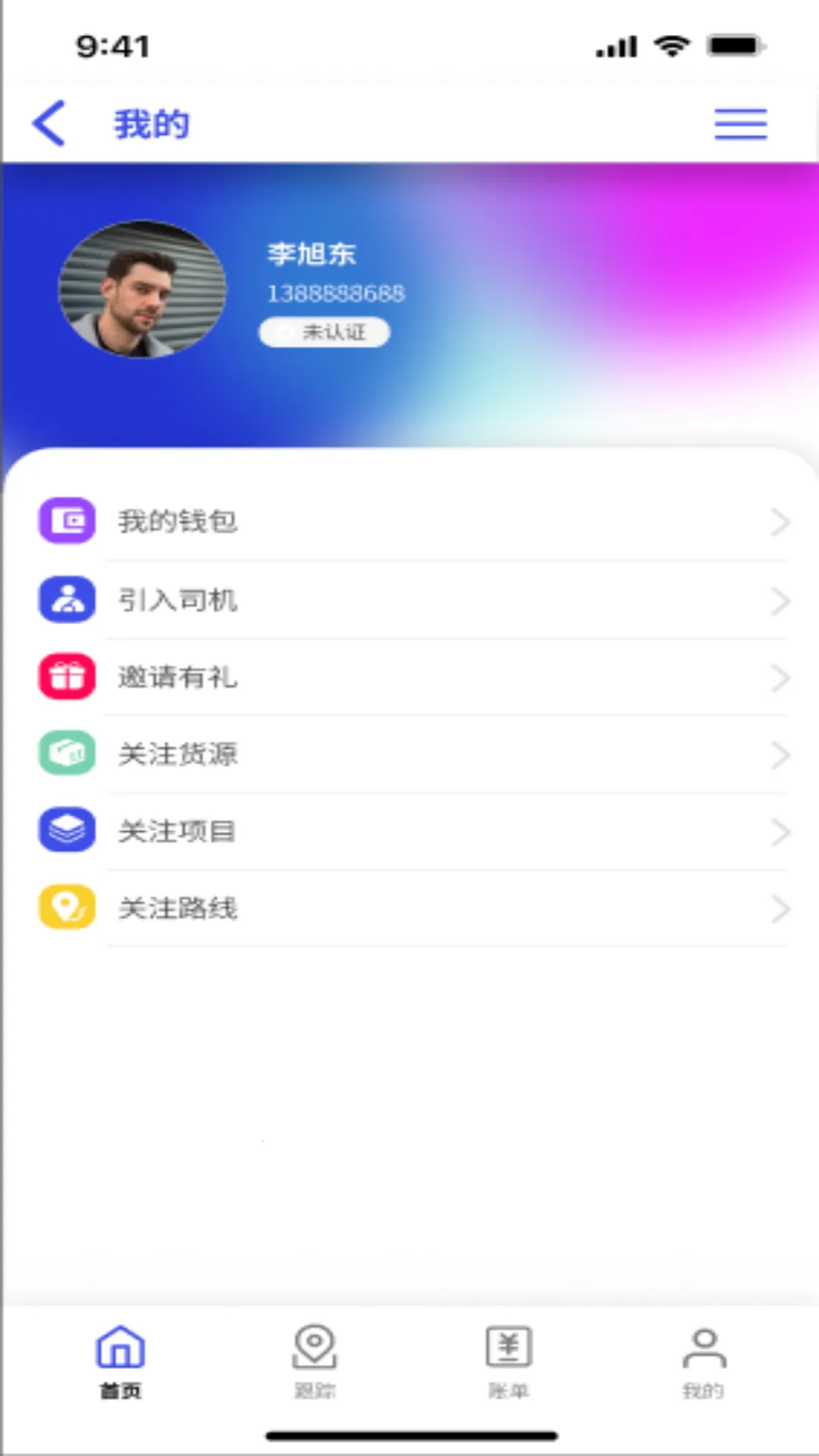The image size is (819, 1456).
Task: Tap the 引入司机 driver icon
Action: tap(67, 600)
